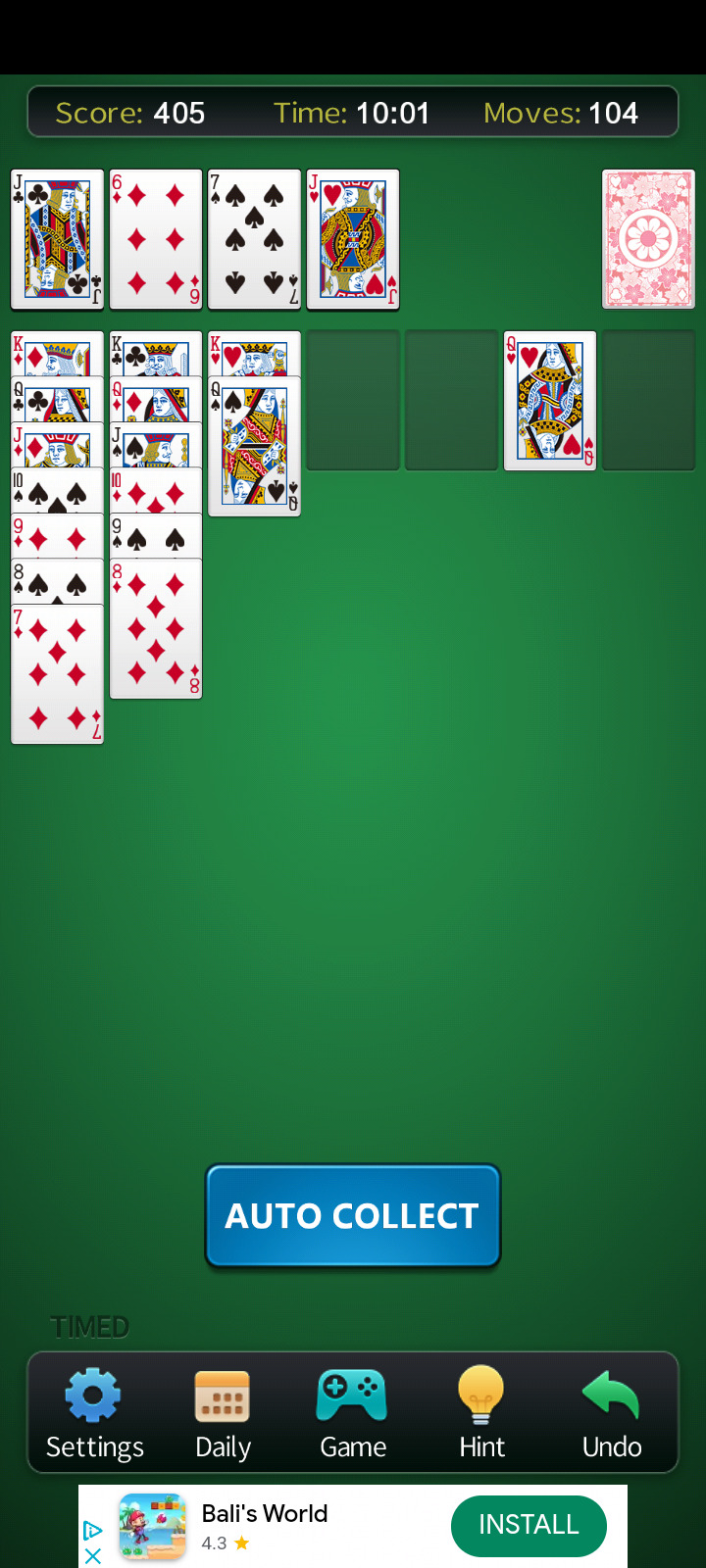The height and width of the screenshot is (1568, 706).
Task: Select the 7 of diamonds card
Action: coord(57,676)
